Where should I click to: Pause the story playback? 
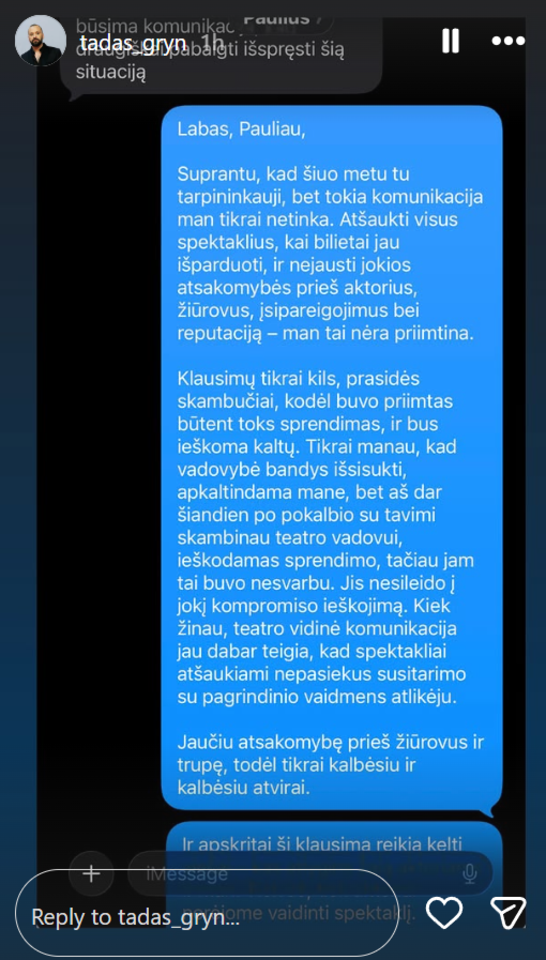pyautogui.click(x=451, y=41)
